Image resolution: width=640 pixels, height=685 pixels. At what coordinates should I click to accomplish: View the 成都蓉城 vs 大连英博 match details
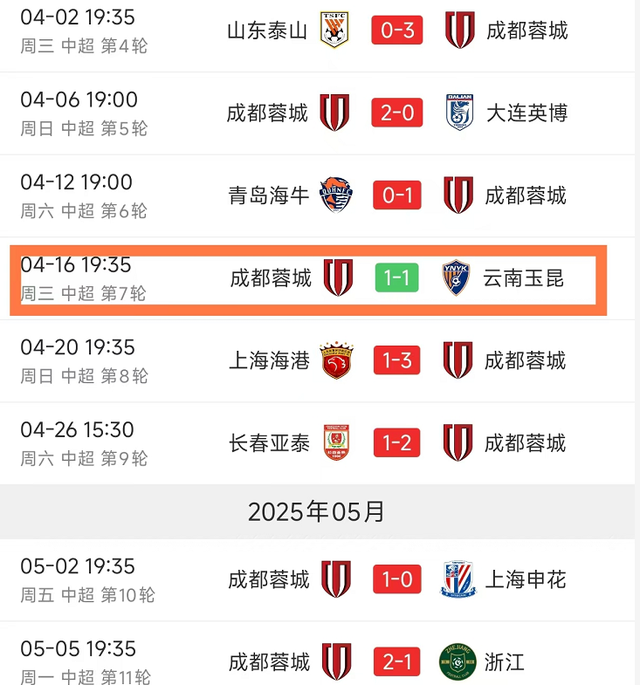(396, 112)
